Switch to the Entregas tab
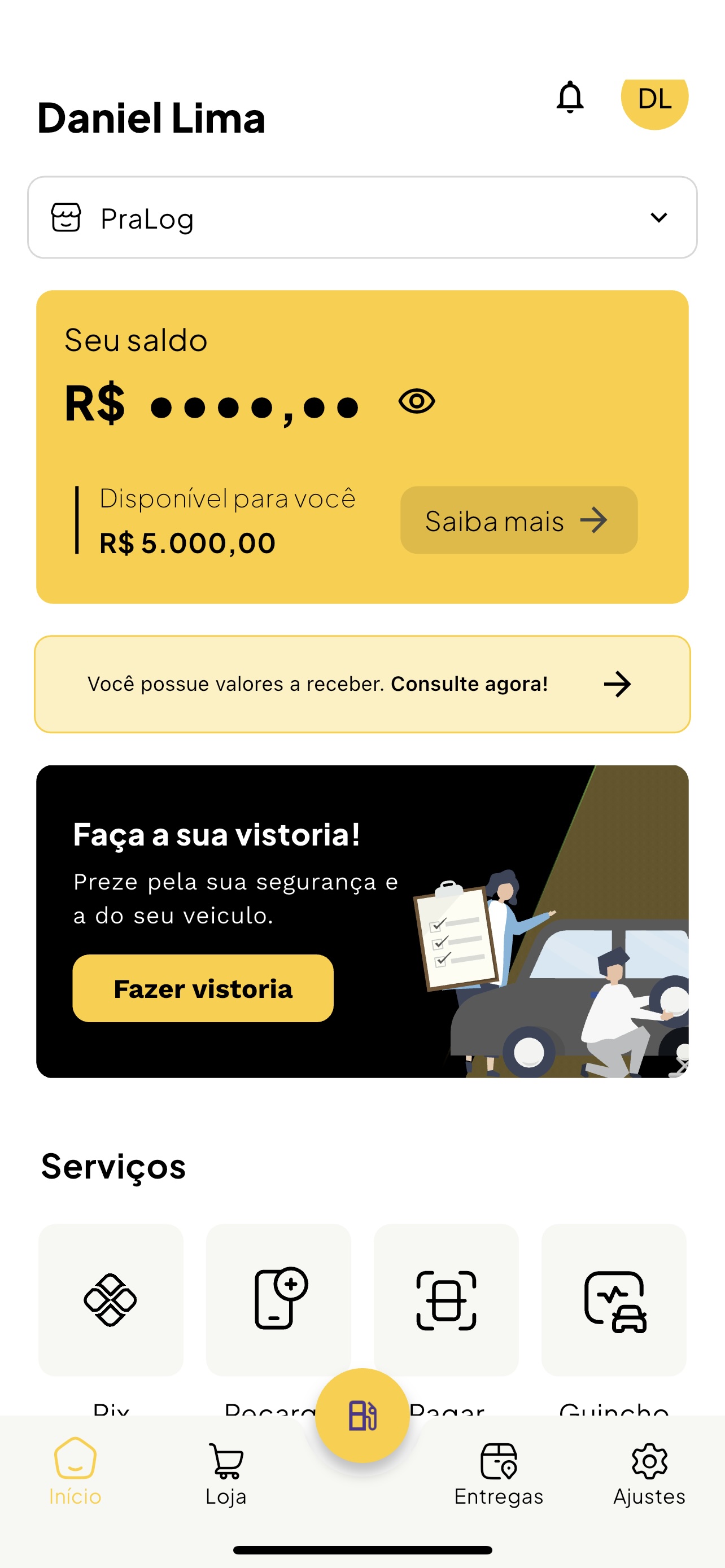Image resolution: width=725 pixels, height=1568 pixels. tap(499, 1472)
